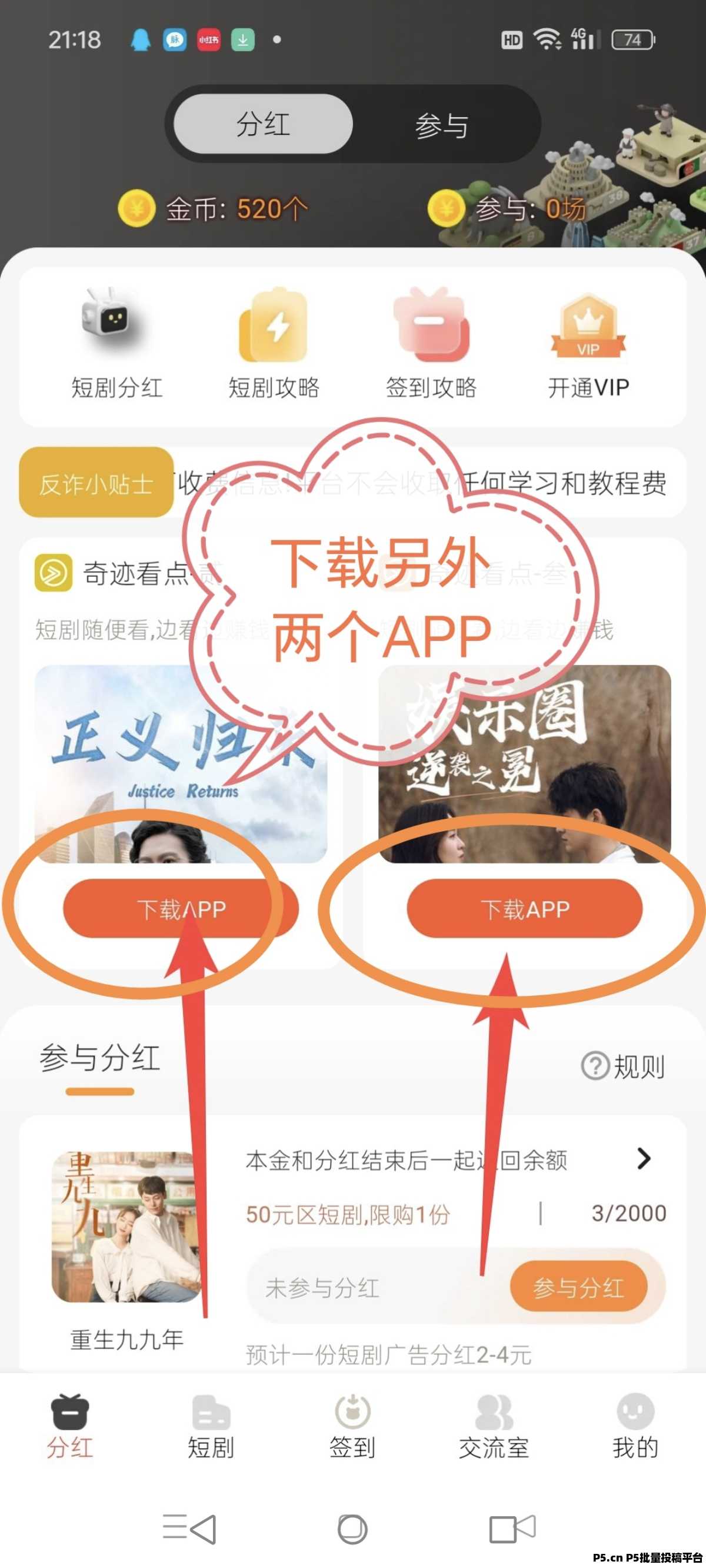This screenshot has height=1568, width=706.
Task: Expand the 本金和分红 row chevron
Action: [x=643, y=1158]
